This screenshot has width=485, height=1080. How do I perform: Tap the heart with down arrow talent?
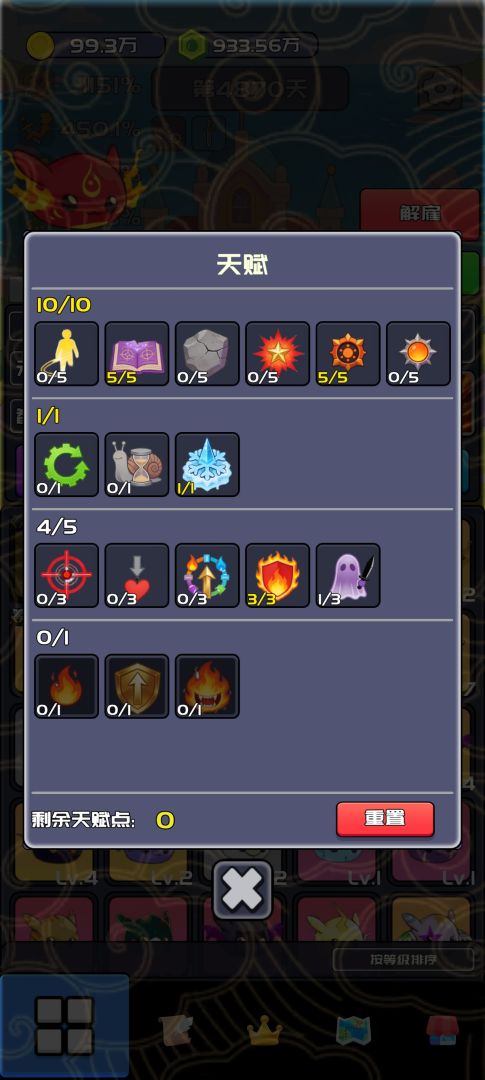point(137,575)
